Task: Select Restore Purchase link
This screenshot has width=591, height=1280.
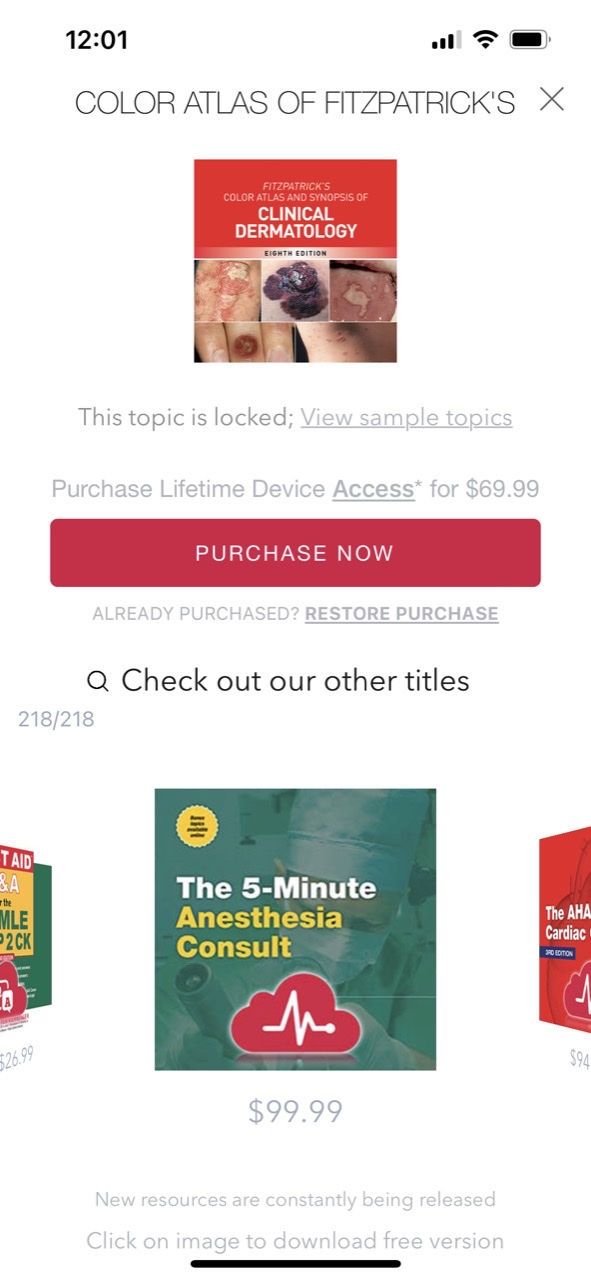Action: tap(401, 613)
